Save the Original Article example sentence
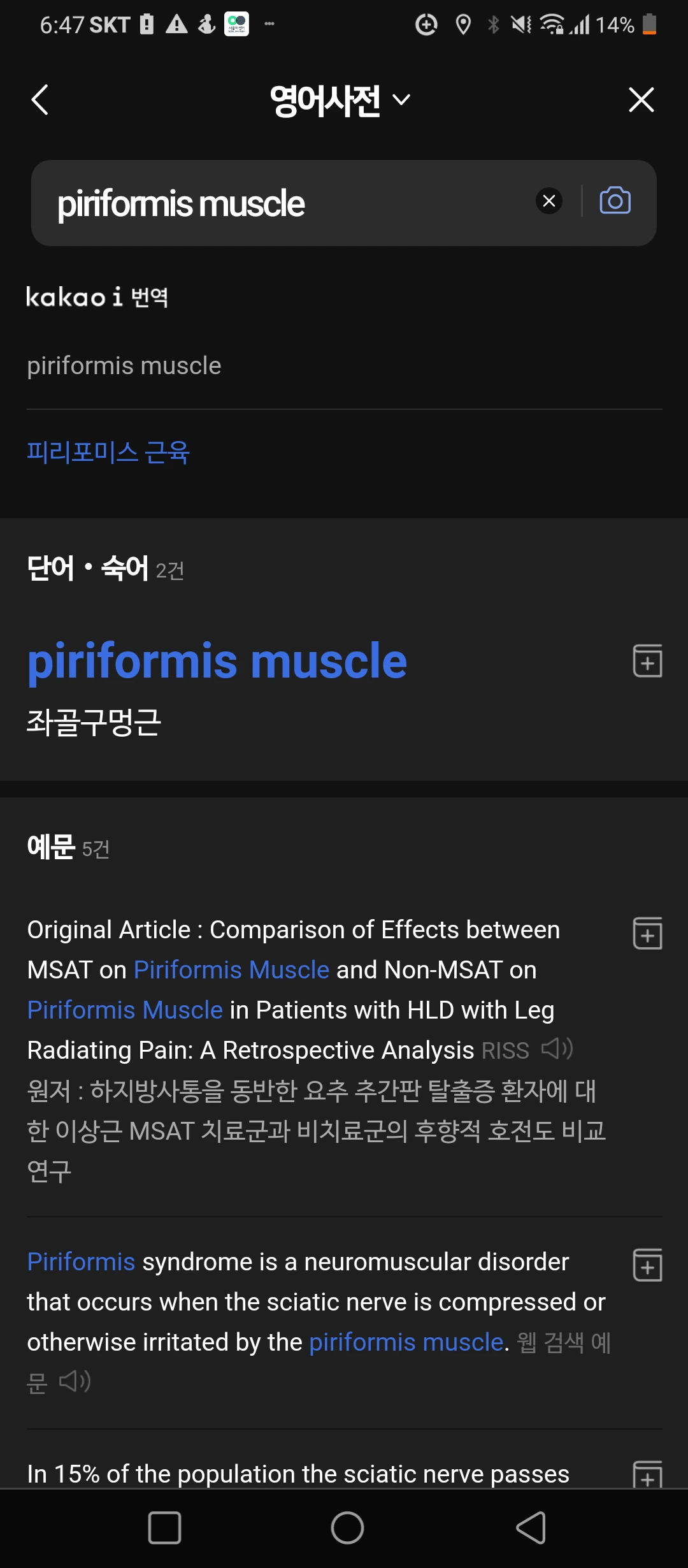This screenshot has width=688, height=1568. click(x=647, y=934)
